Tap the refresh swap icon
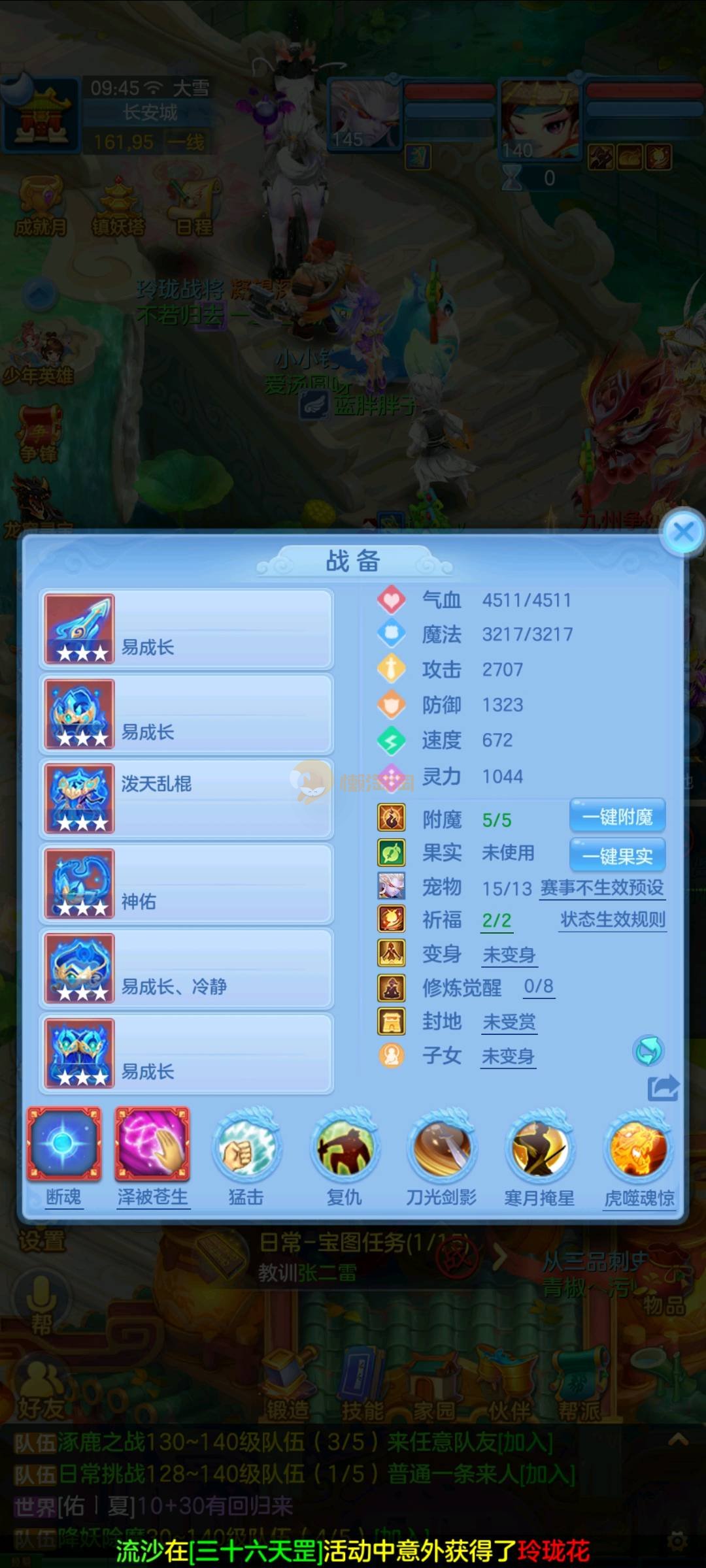This screenshot has height=1568, width=706. 648,1051
